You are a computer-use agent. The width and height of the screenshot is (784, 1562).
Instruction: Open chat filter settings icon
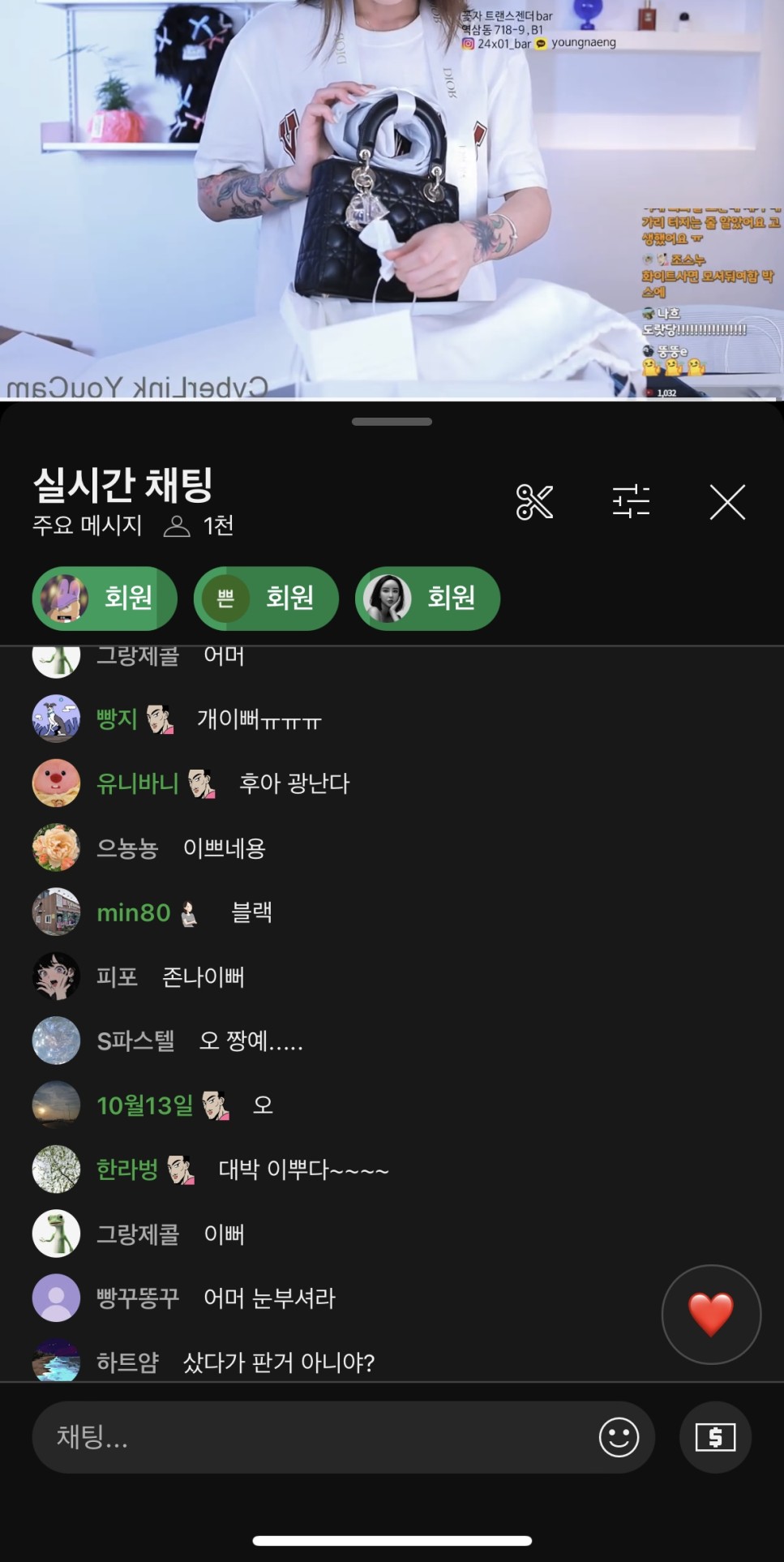[631, 501]
